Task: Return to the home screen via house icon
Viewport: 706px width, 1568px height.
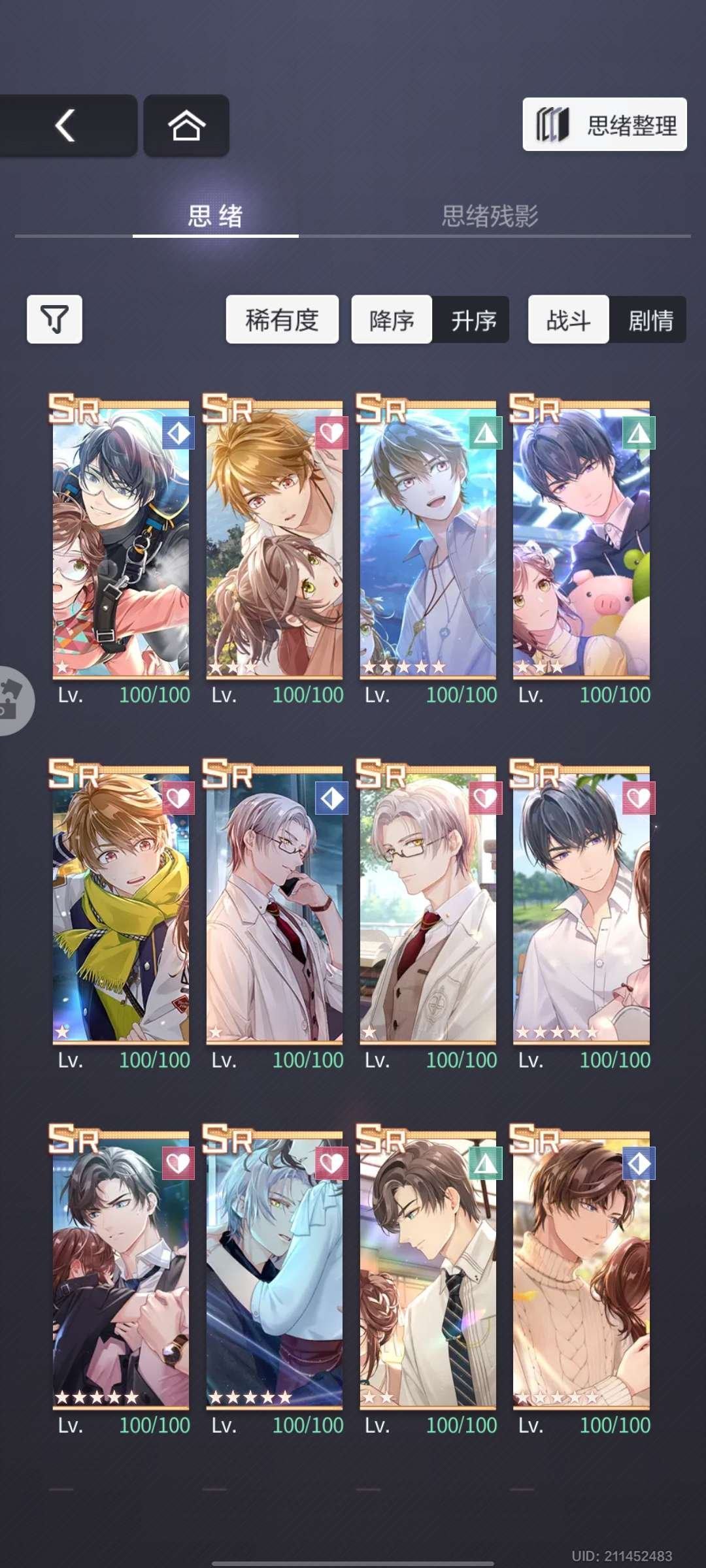Action: pyautogui.click(x=186, y=125)
